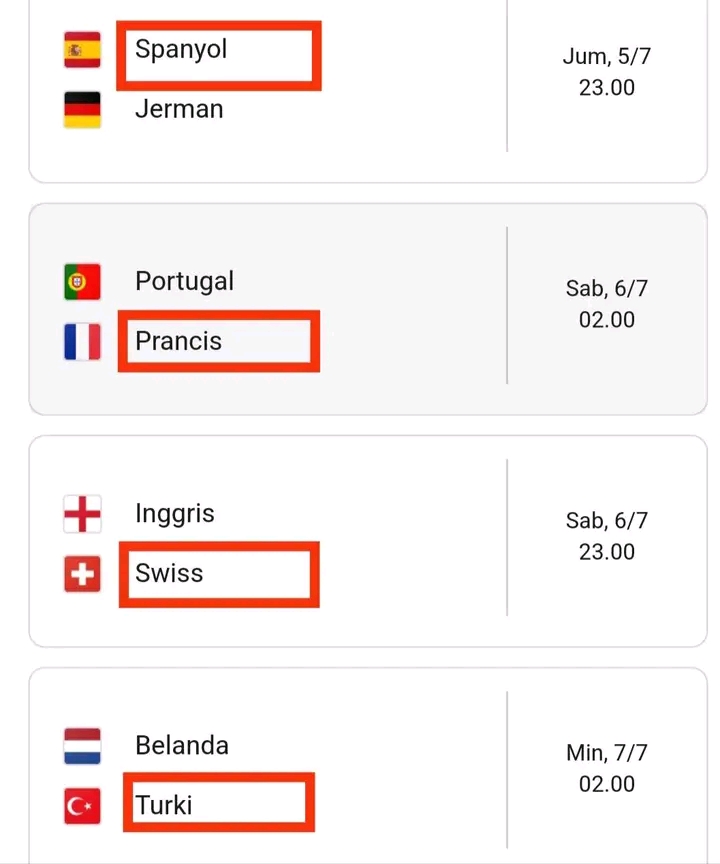Open the Inggris vs Swiss match card
This screenshot has width=720, height=864.
pos(368,540)
